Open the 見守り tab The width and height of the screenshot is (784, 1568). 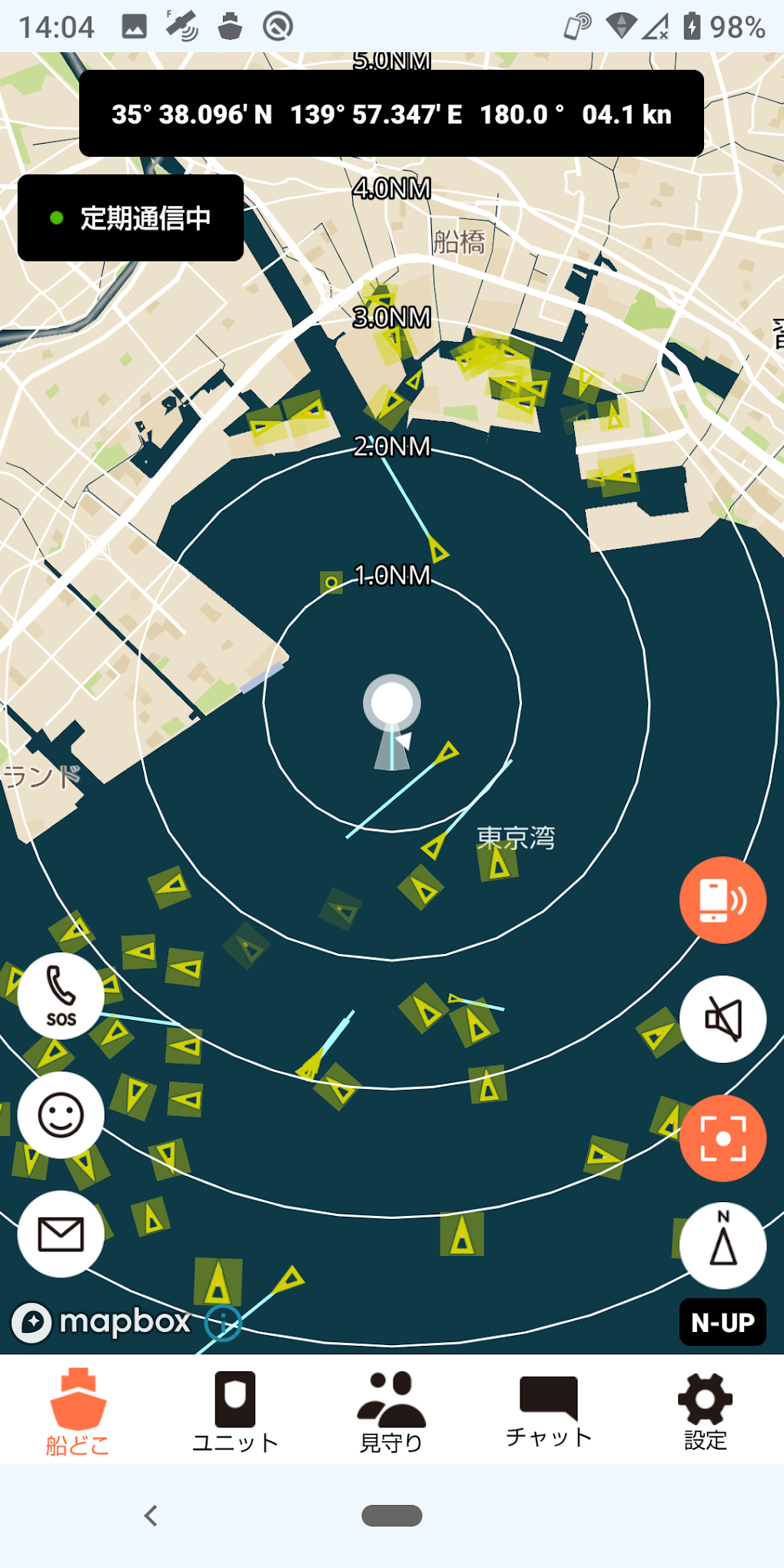click(391, 1412)
